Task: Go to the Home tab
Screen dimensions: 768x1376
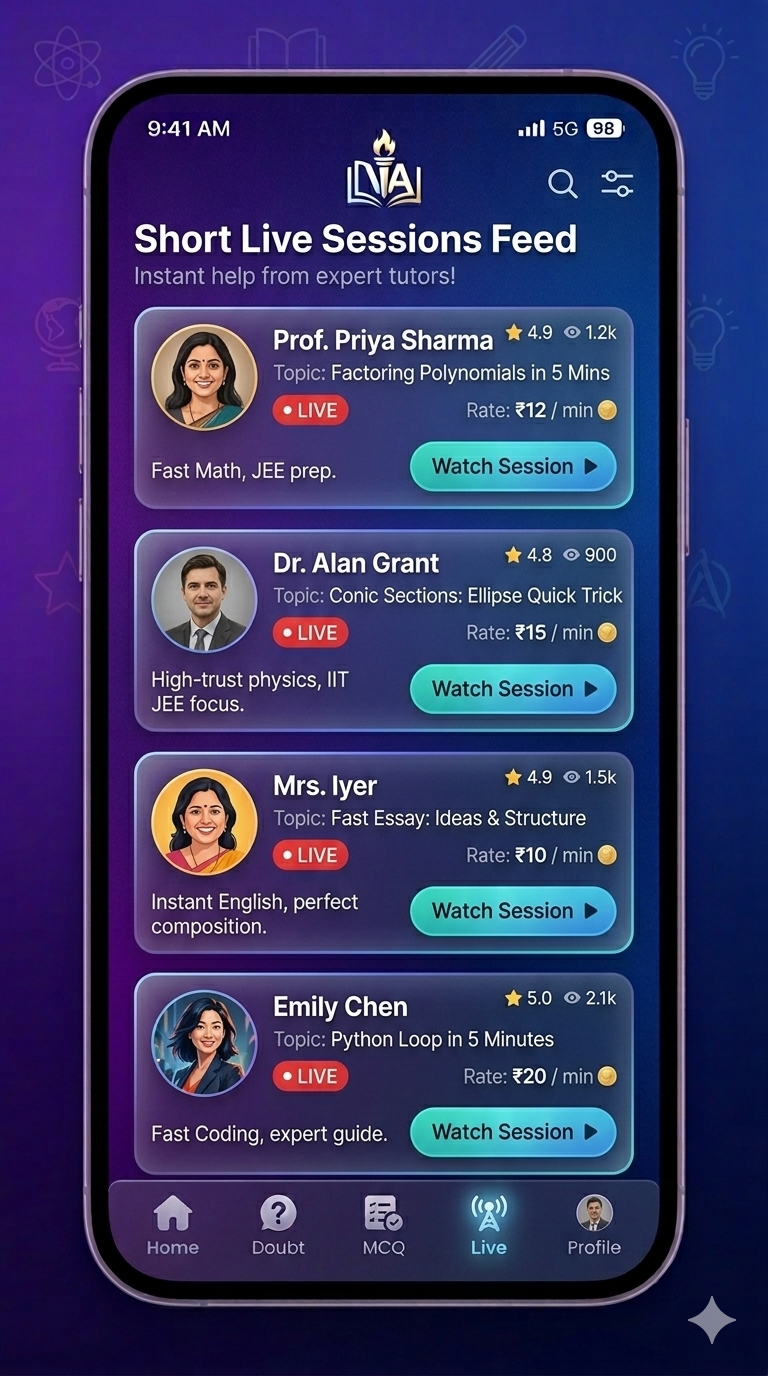Action: click(173, 1226)
